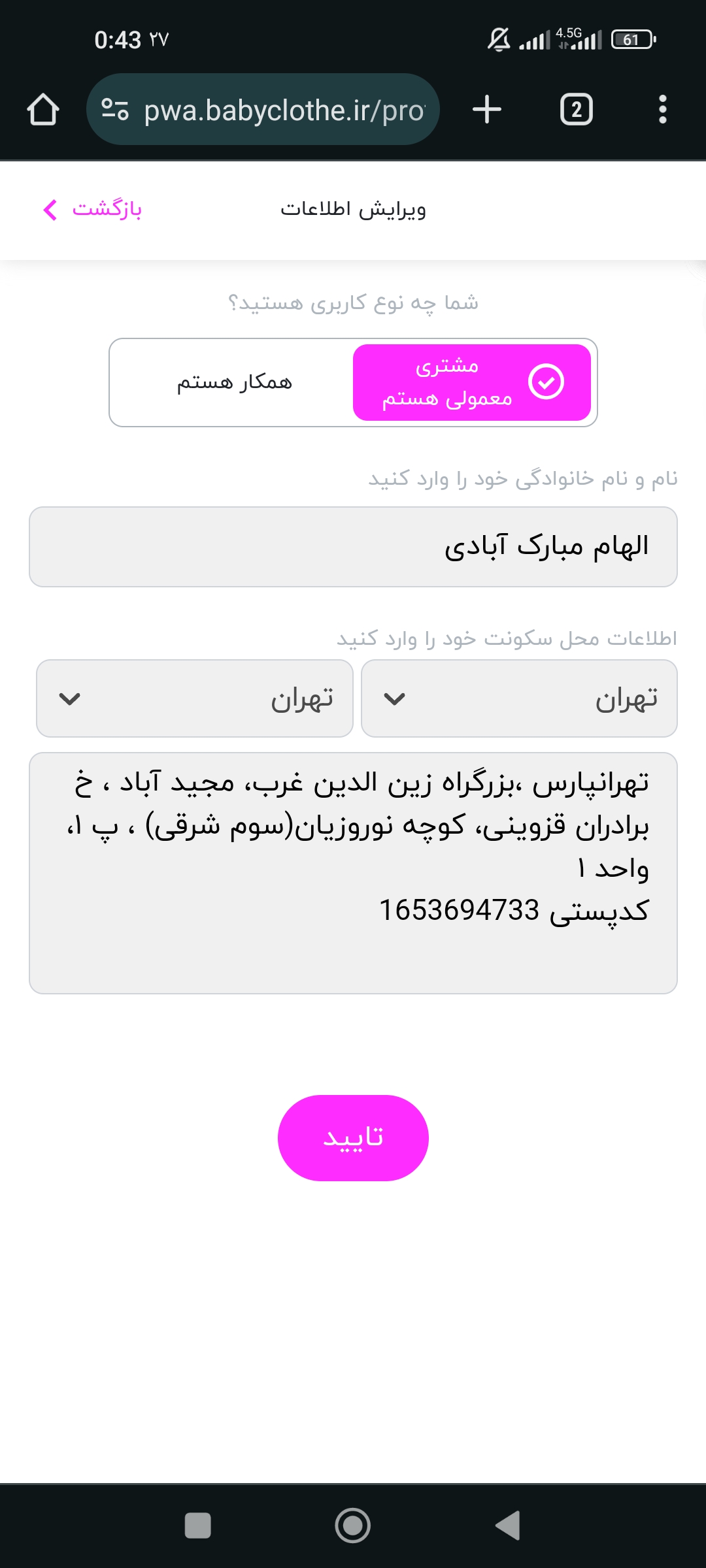Expand the right-hand تهران province dropdown
The height and width of the screenshot is (1568, 706).
click(x=519, y=698)
